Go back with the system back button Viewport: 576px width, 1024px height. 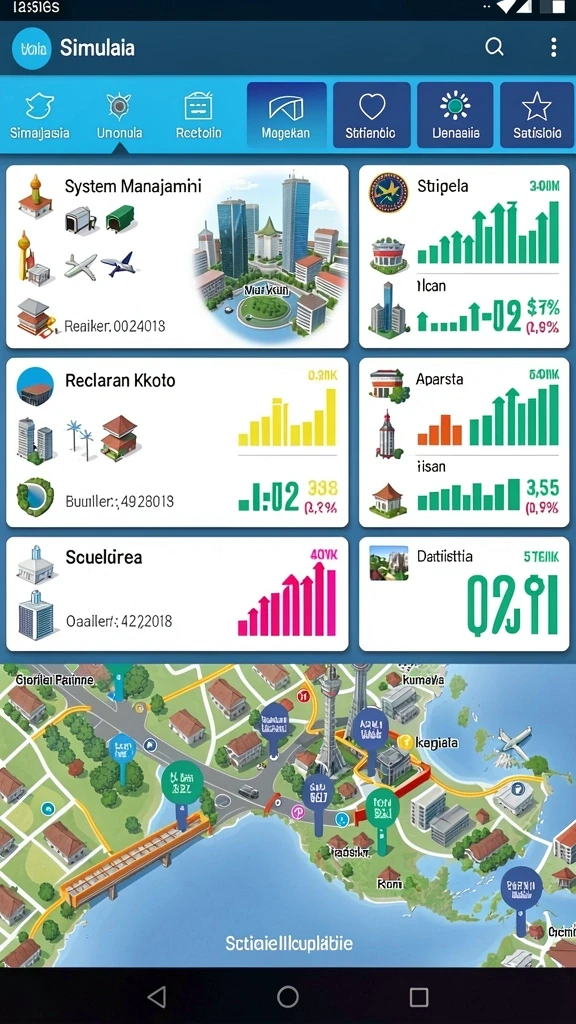pos(156,997)
